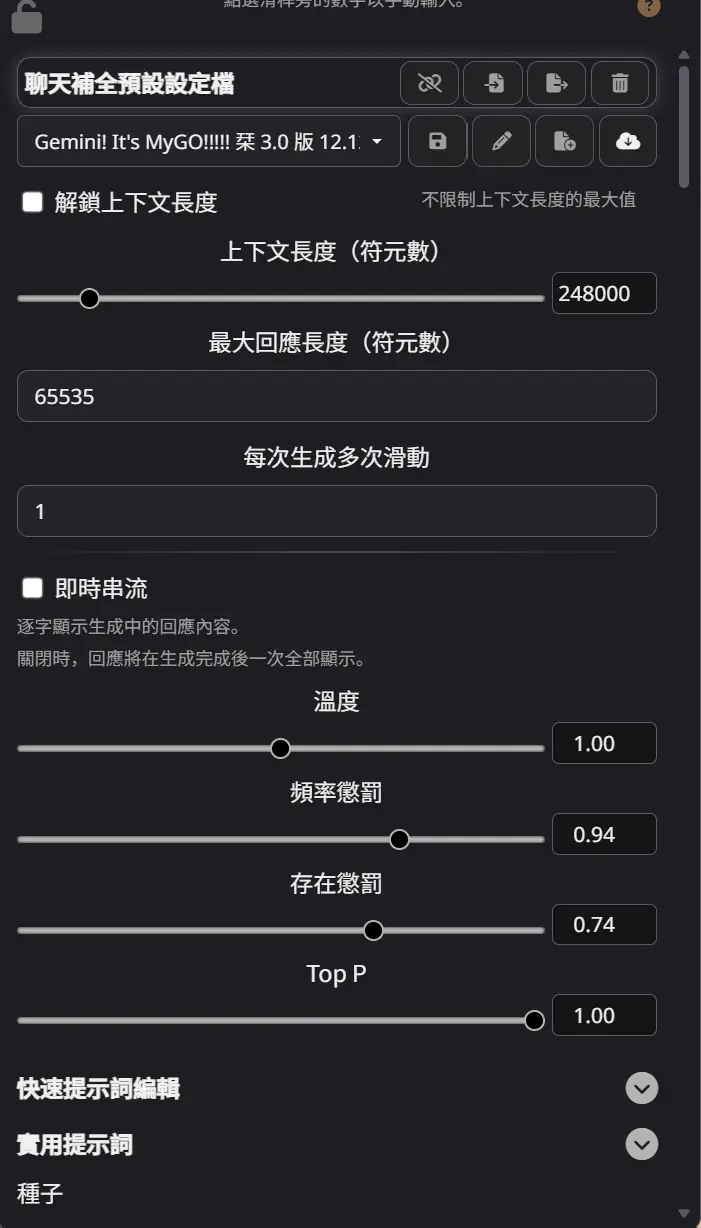Tap the 存在懲罰 value field 0.74

click(604, 924)
